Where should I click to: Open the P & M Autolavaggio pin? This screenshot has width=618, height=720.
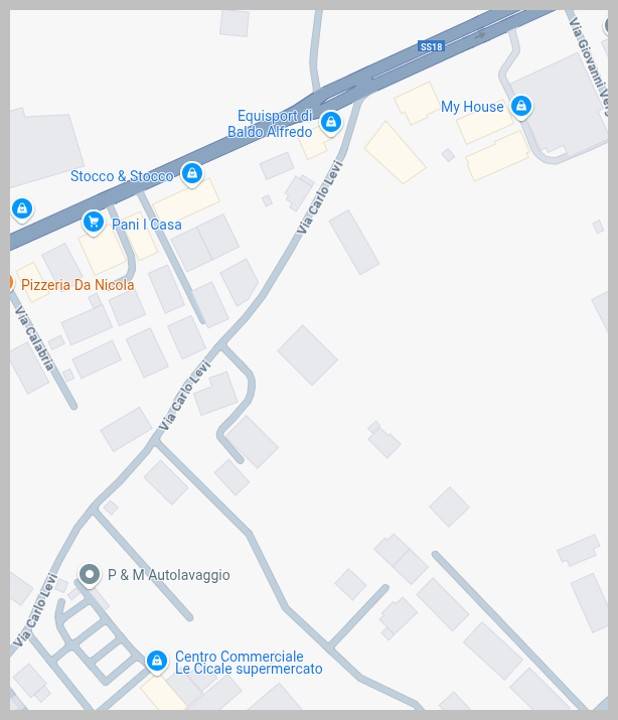pyautogui.click(x=90, y=574)
